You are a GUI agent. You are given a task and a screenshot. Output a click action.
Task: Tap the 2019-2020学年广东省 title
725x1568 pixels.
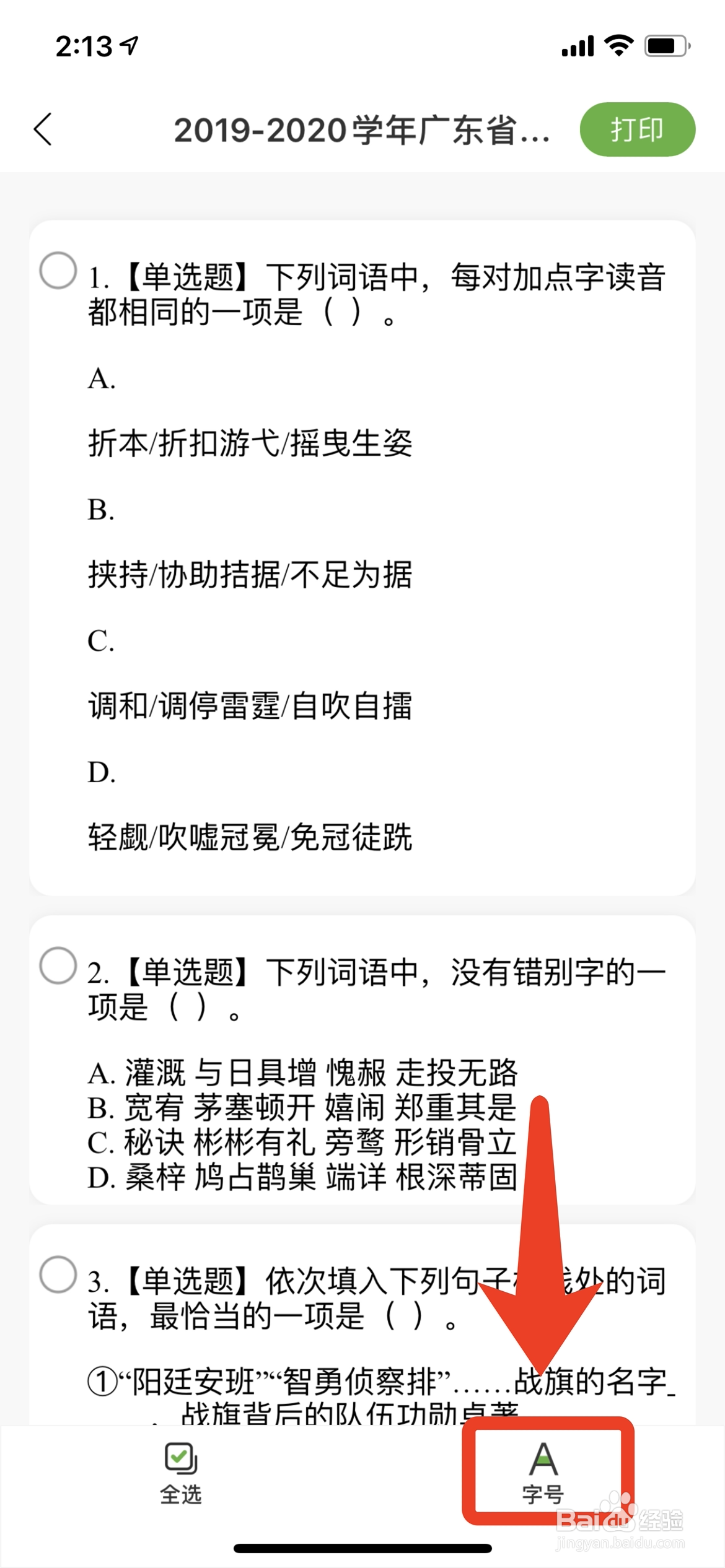(x=362, y=130)
